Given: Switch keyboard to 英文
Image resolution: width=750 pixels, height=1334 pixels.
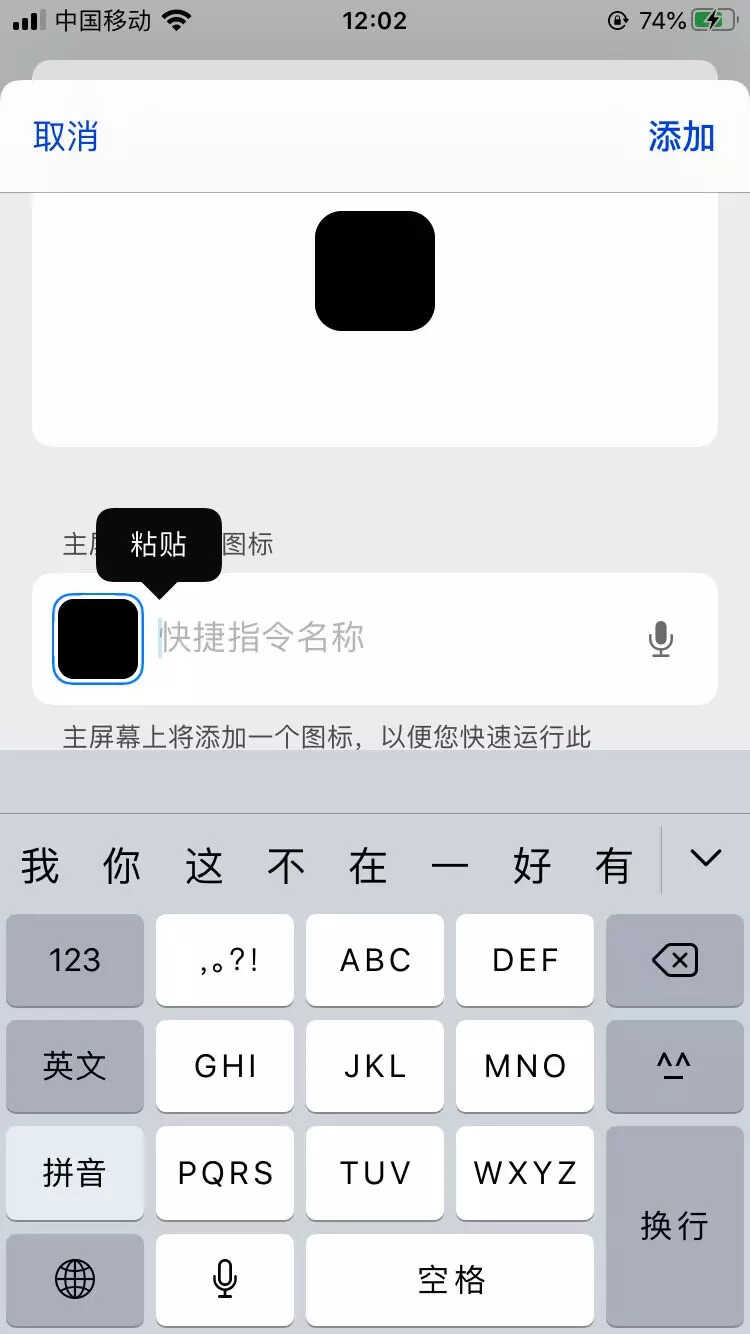Looking at the screenshot, I should pos(75,1066).
